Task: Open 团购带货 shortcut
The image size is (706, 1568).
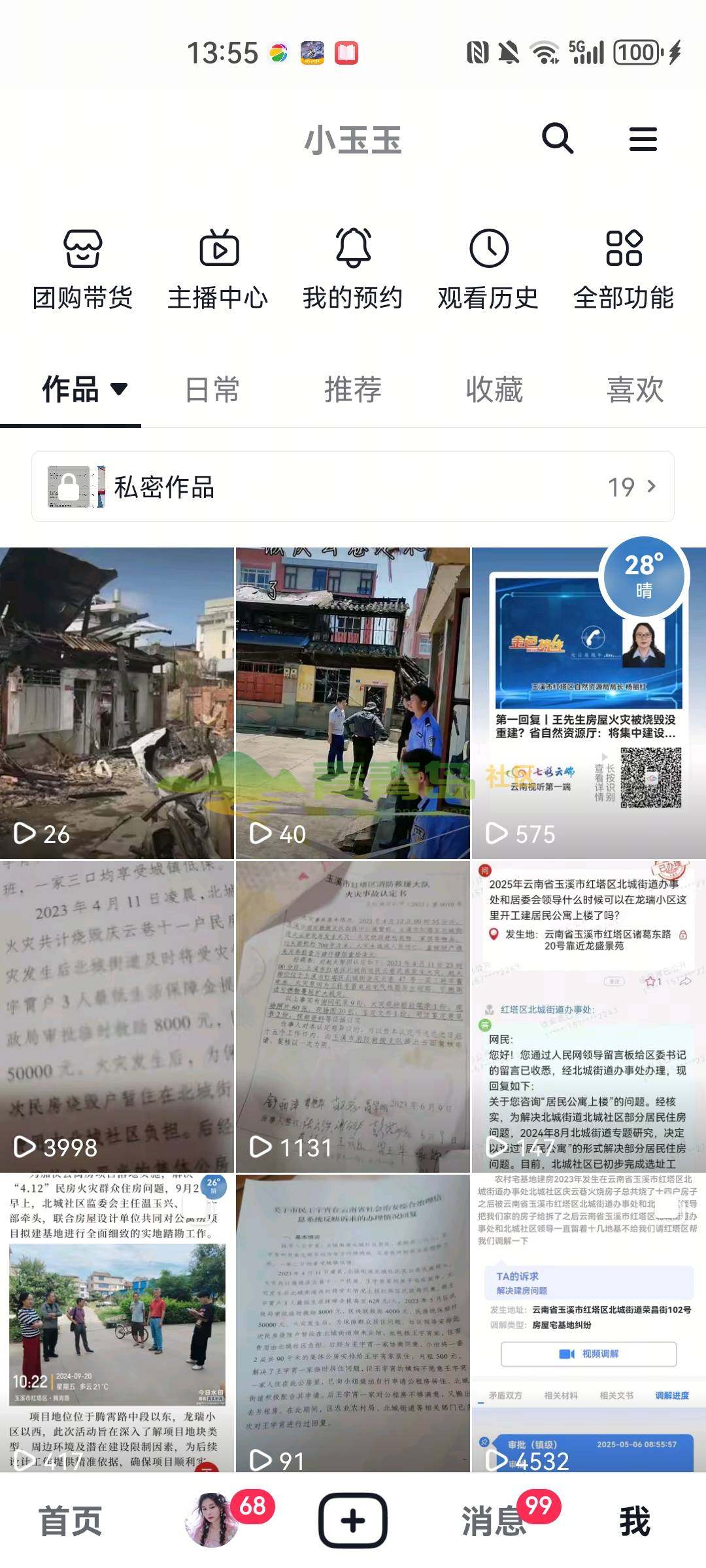Action: (x=82, y=269)
